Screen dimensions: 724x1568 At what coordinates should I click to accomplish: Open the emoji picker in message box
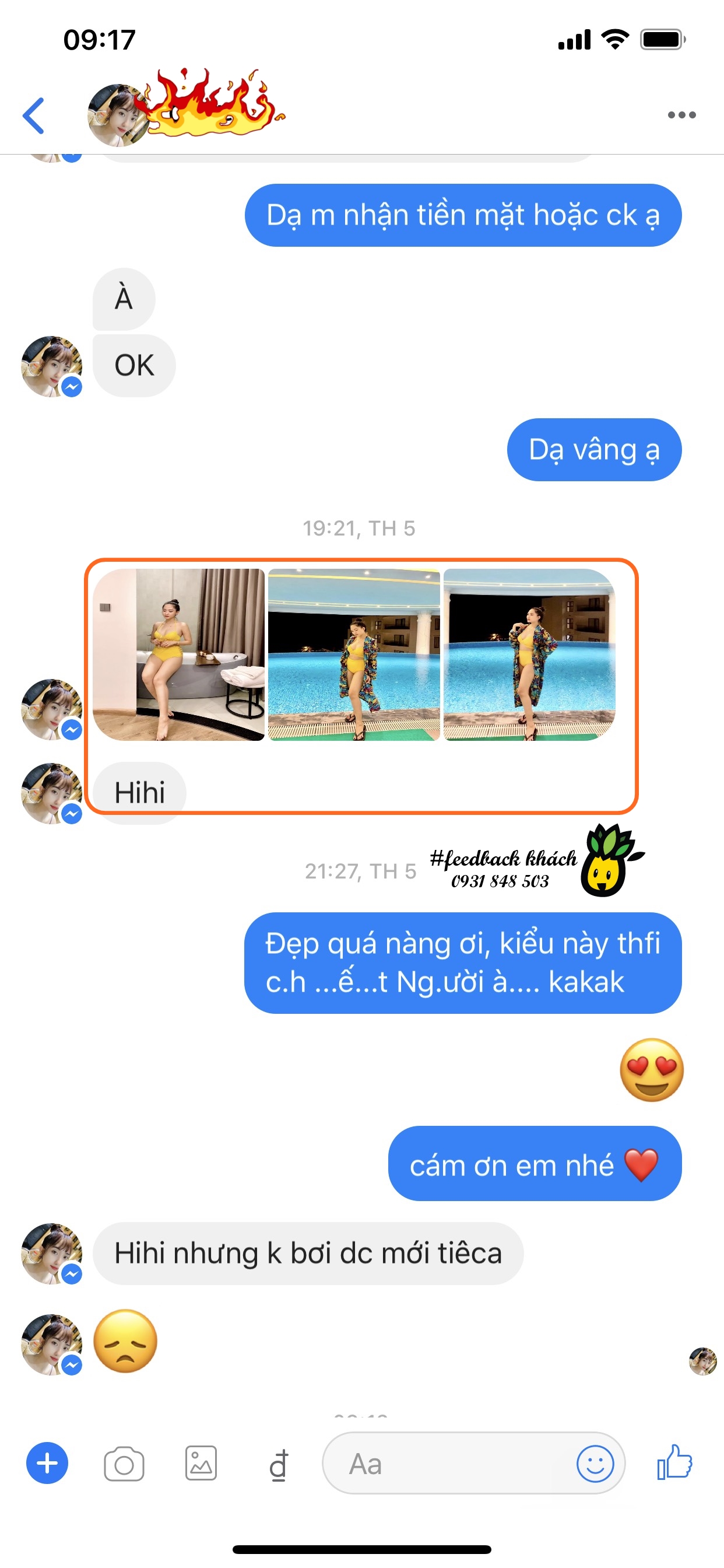click(595, 1462)
